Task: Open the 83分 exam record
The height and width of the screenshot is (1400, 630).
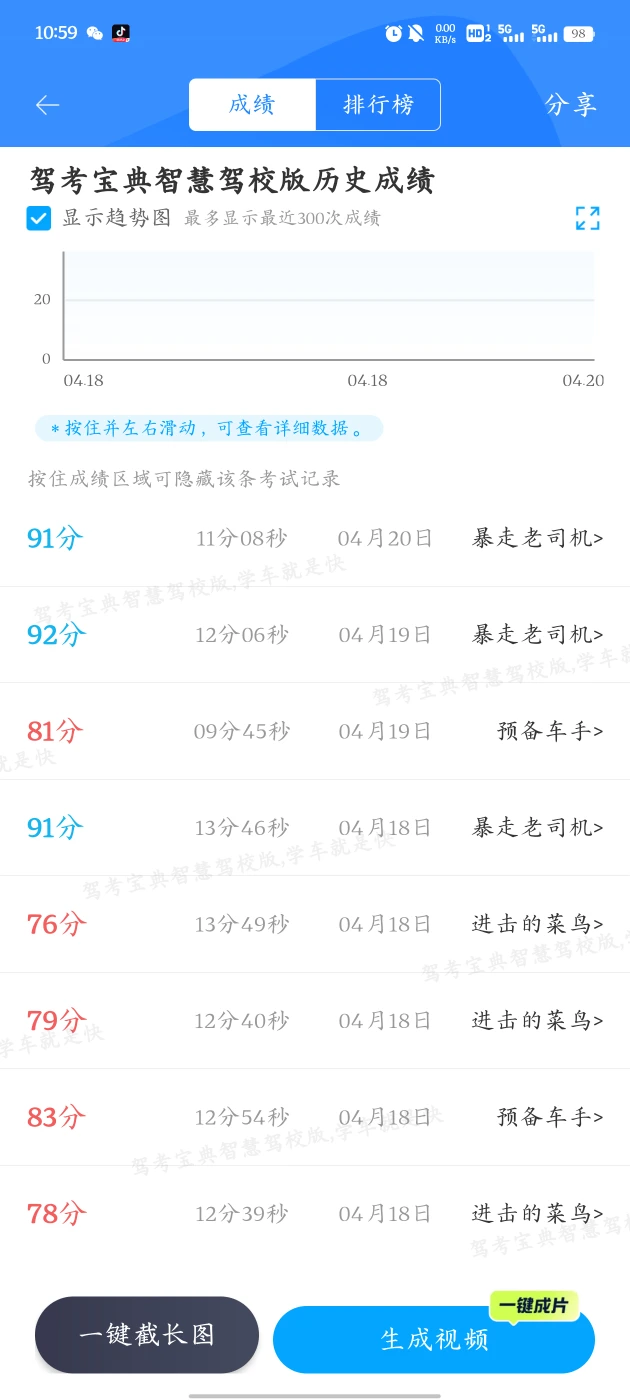Action: point(315,1117)
